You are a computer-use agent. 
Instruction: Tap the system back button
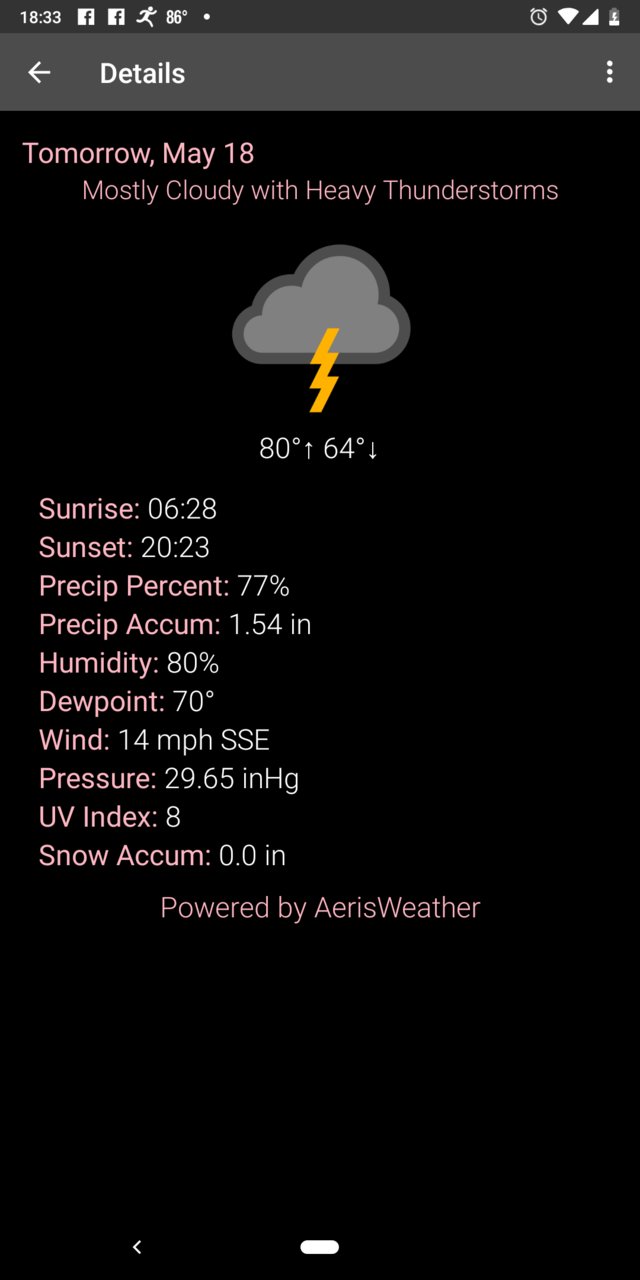pyautogui.click(x=137, y=1247)
